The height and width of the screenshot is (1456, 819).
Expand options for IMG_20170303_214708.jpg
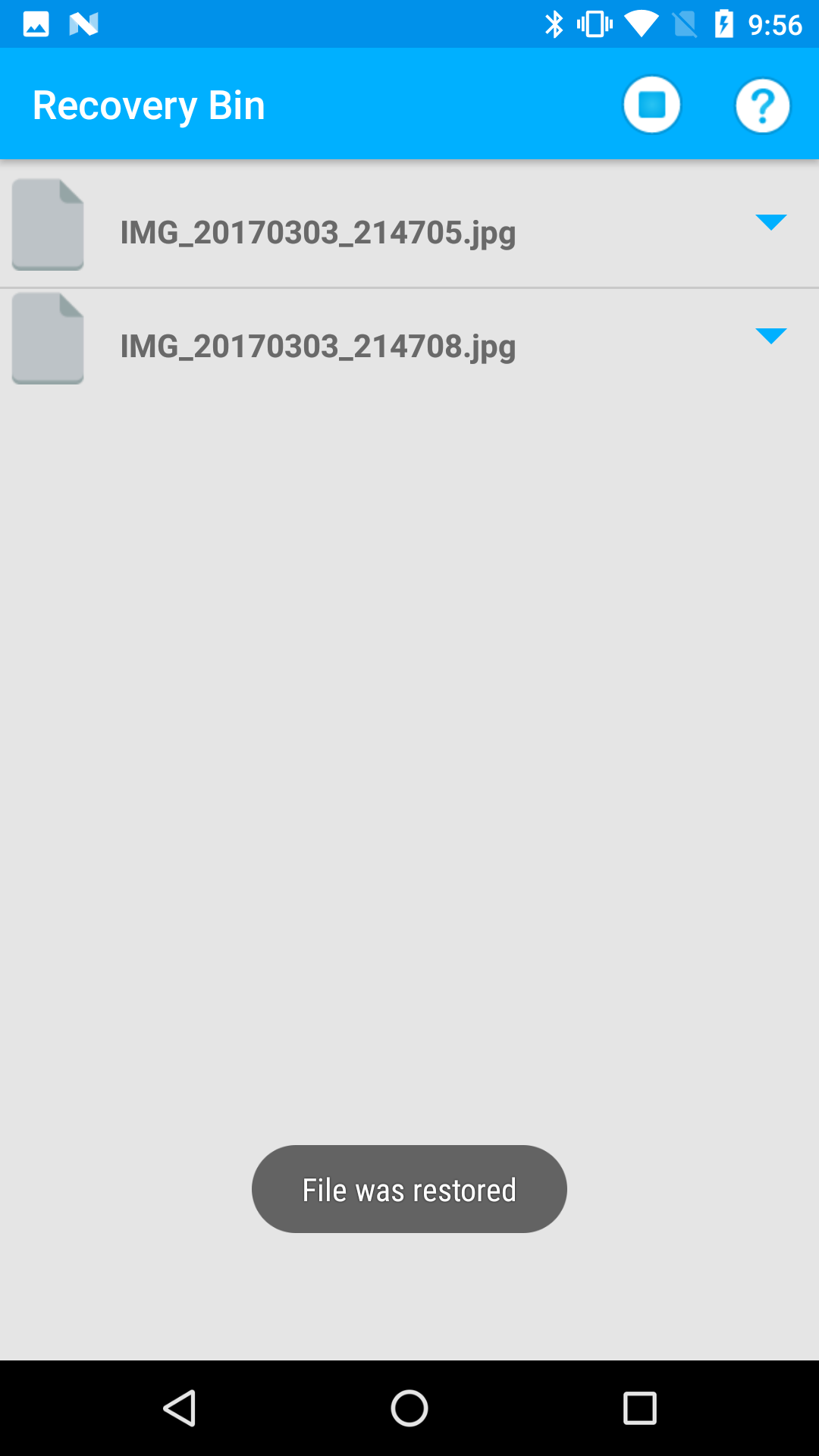771,336
